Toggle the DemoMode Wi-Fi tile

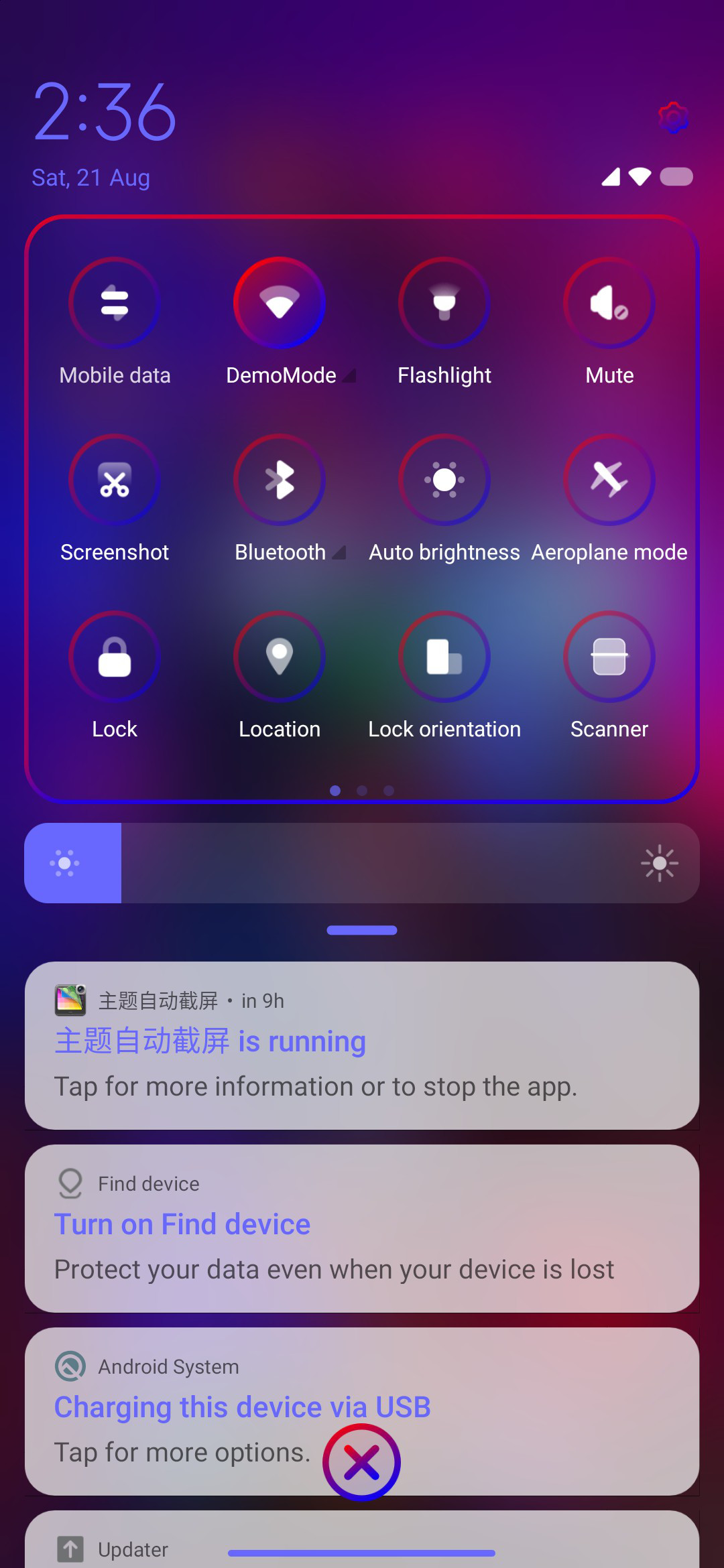pyautogui.click(x=280, y=303)
